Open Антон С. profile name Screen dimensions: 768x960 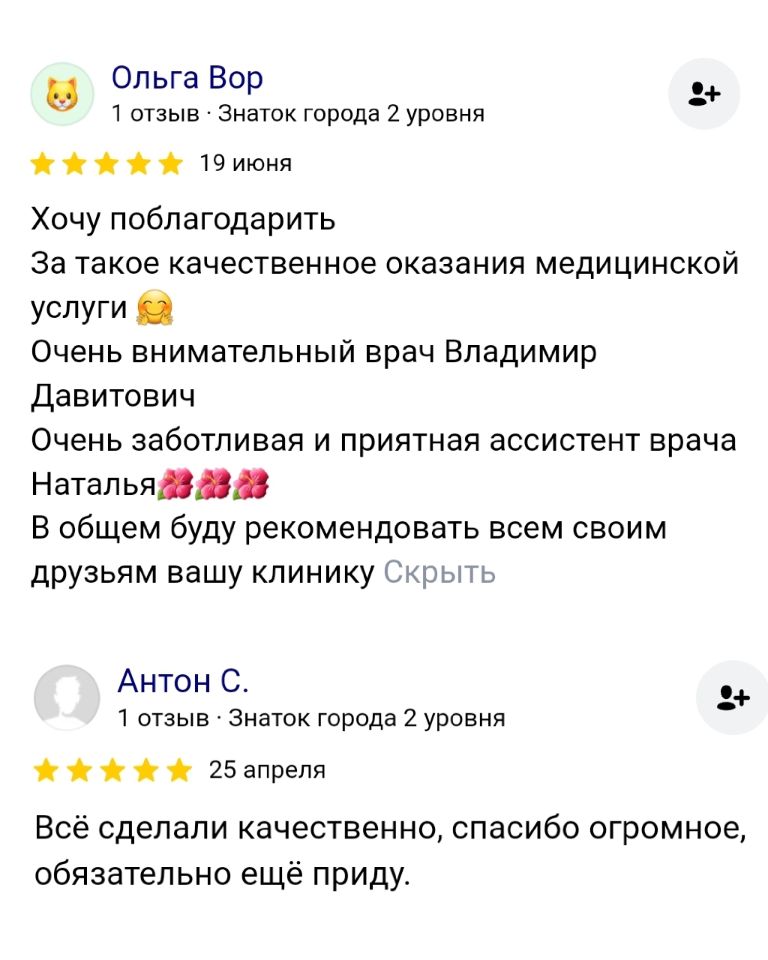(183, 681)
